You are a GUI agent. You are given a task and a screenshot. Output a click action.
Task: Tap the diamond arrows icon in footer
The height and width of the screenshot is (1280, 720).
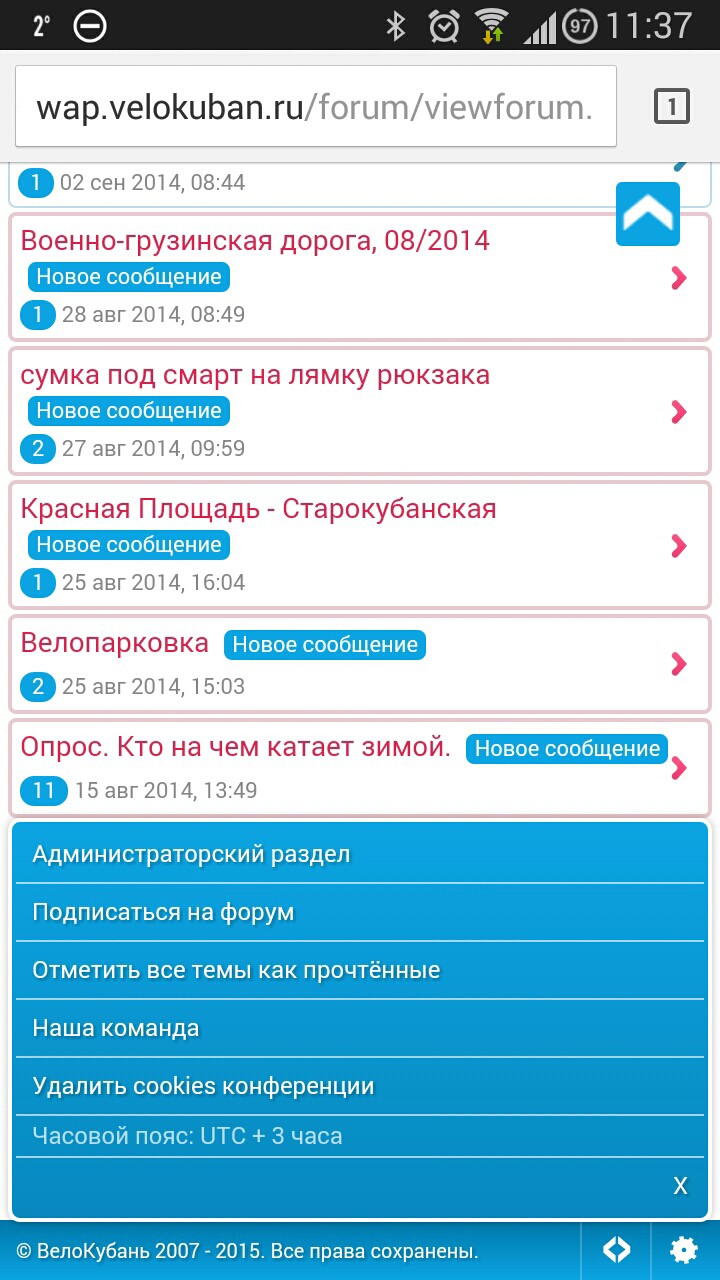click(x=616, y=1250)
